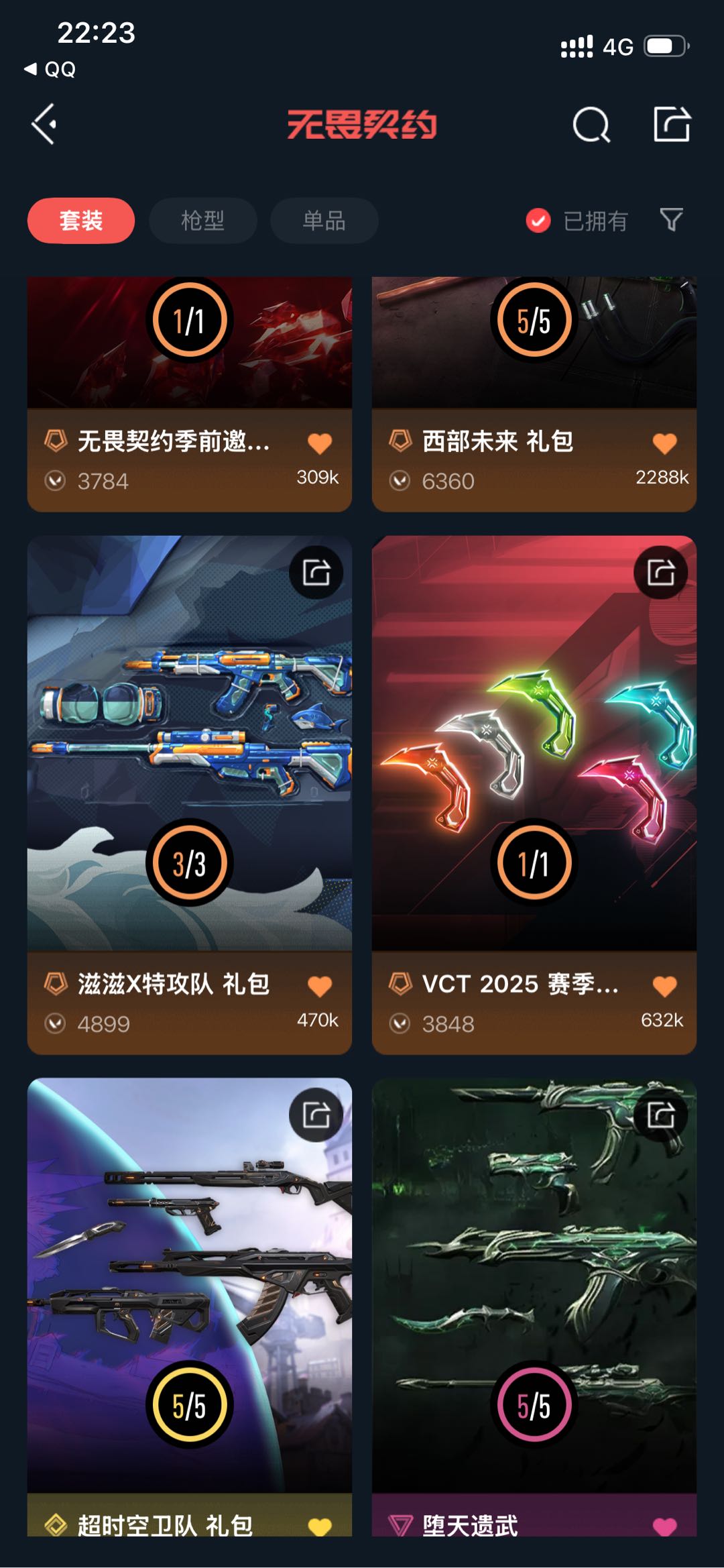Switch to the 单品 tab

[x=324, y=220]
